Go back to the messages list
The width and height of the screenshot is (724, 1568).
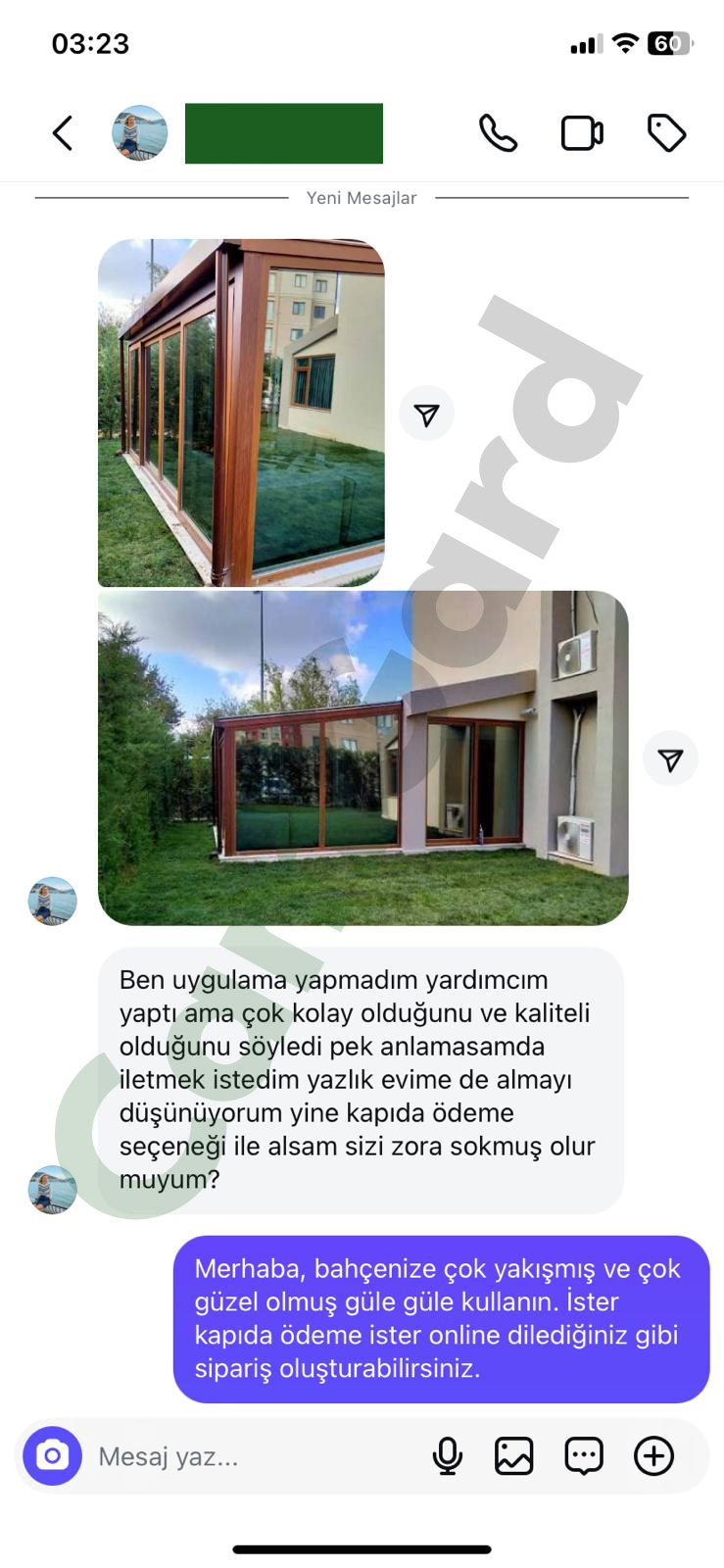click(x=63, y=133)
